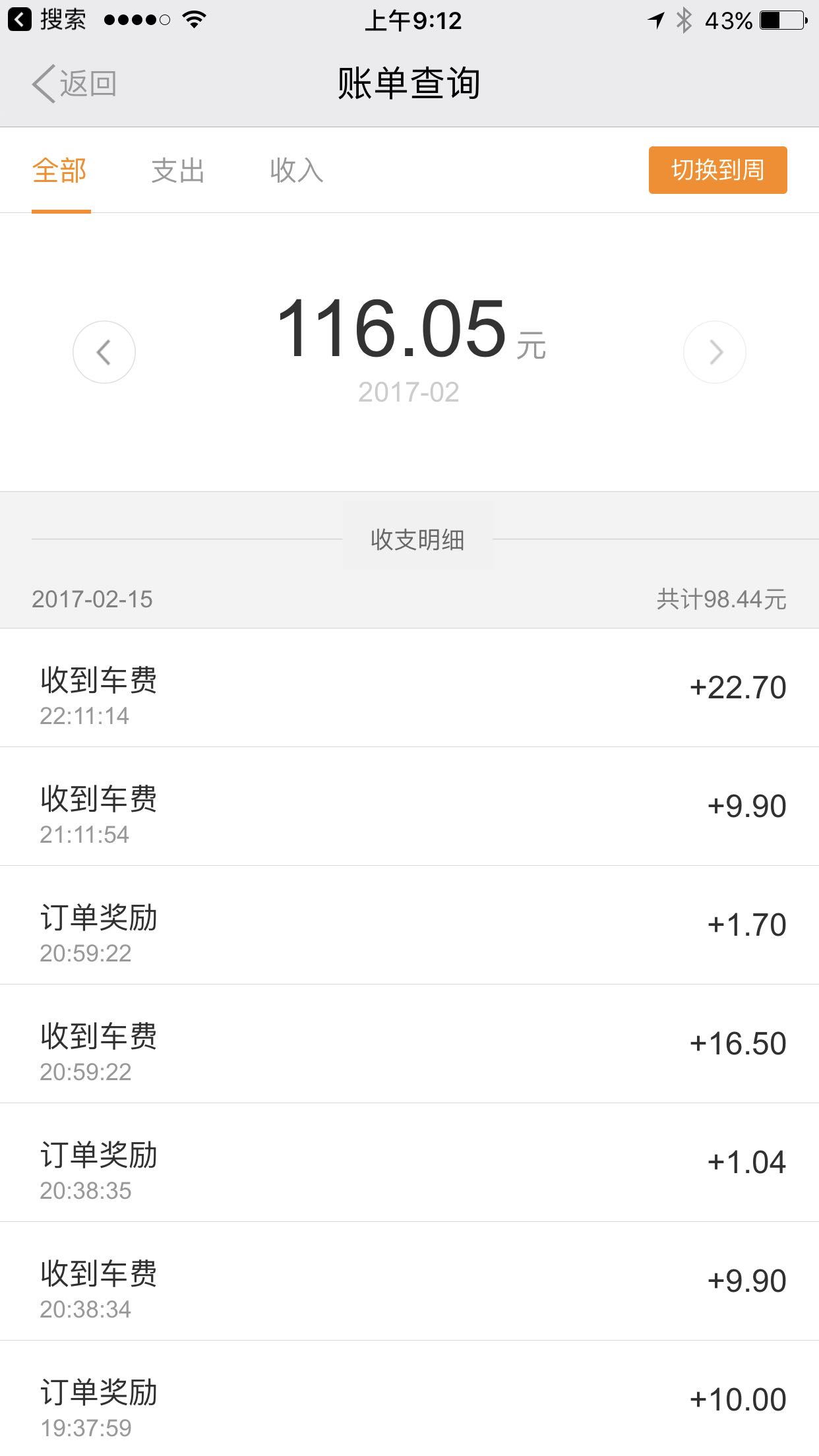
Task: Open the 收到车费 +22.70 transaction entry
Action: click(x=409, y=688)
